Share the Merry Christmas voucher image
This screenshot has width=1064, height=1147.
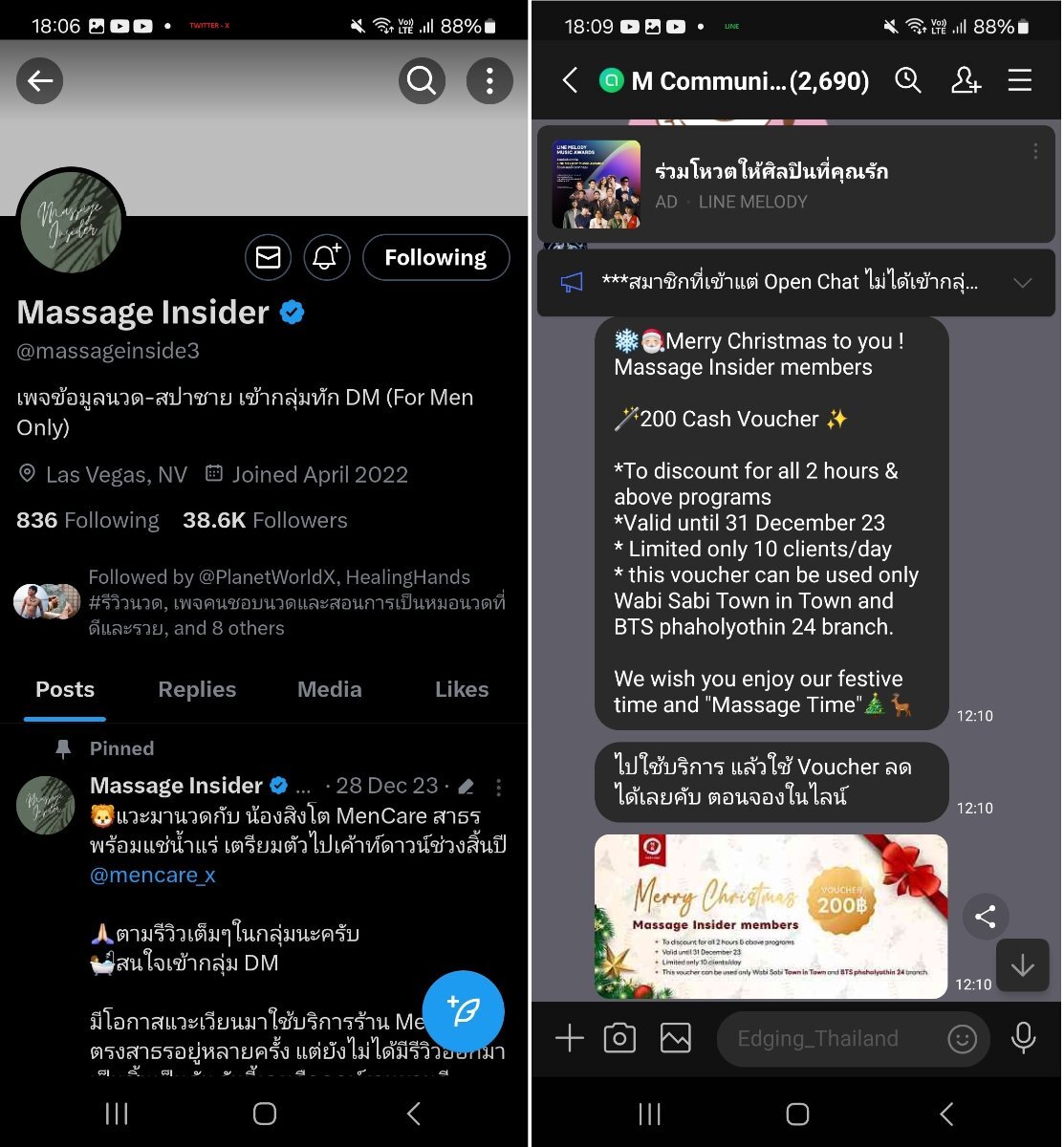[986, 918]
